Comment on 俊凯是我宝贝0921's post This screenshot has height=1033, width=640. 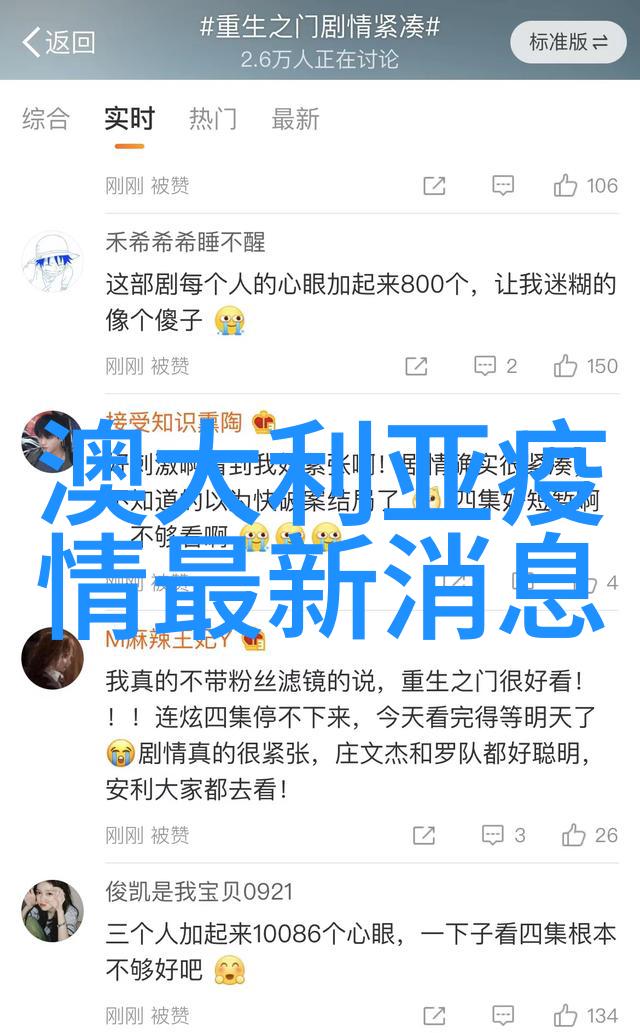(503, 1016)
